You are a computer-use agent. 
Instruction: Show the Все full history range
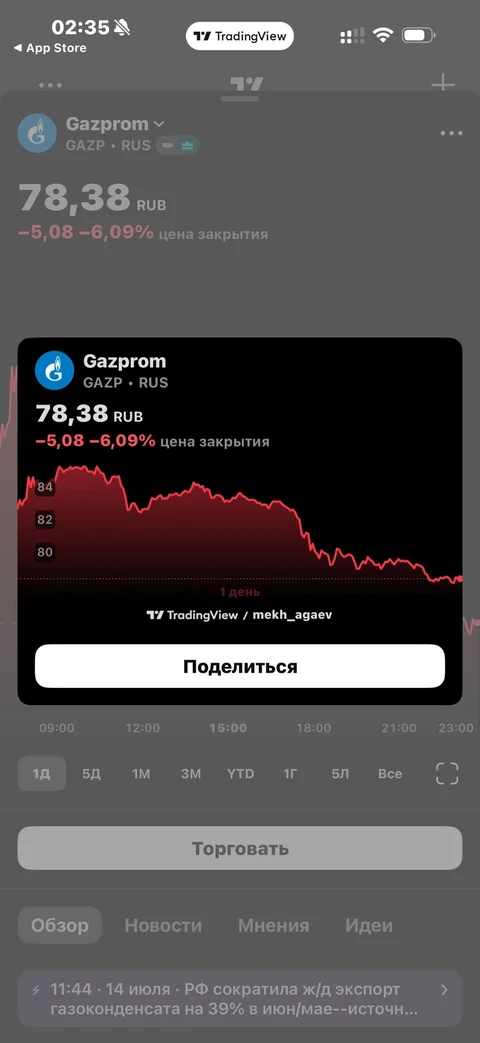tap(390, 774)
